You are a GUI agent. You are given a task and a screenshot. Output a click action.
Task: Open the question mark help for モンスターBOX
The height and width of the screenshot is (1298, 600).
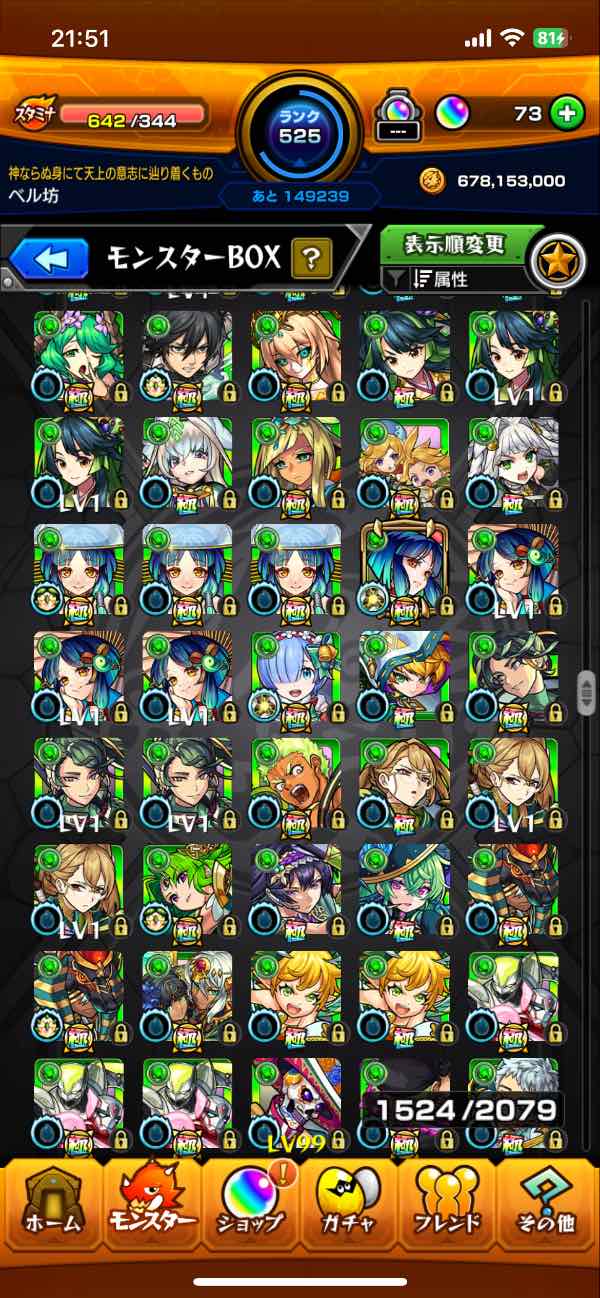[311, 260]
